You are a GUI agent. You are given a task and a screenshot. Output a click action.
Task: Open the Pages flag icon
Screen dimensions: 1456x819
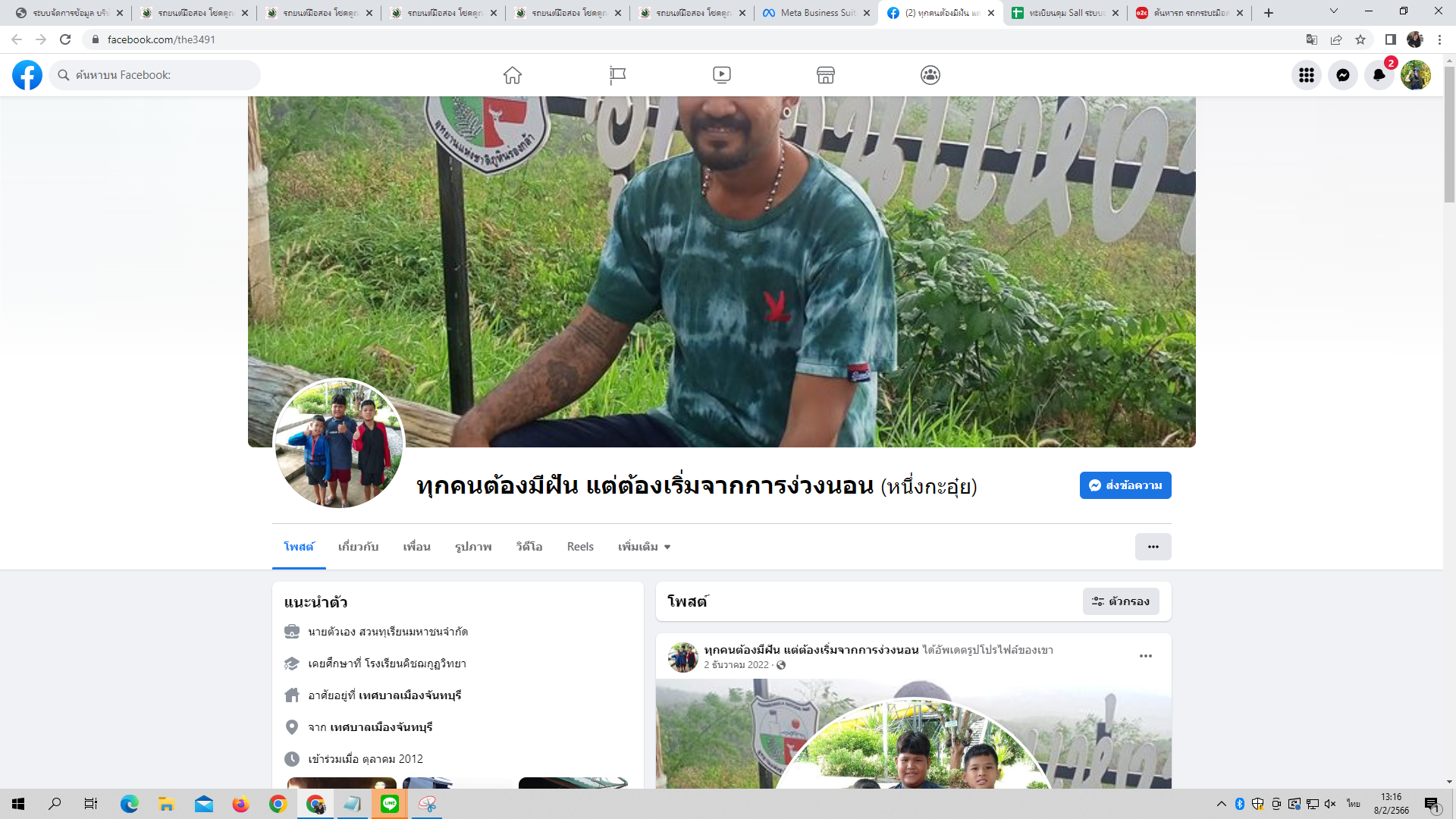tap(617, 75)
